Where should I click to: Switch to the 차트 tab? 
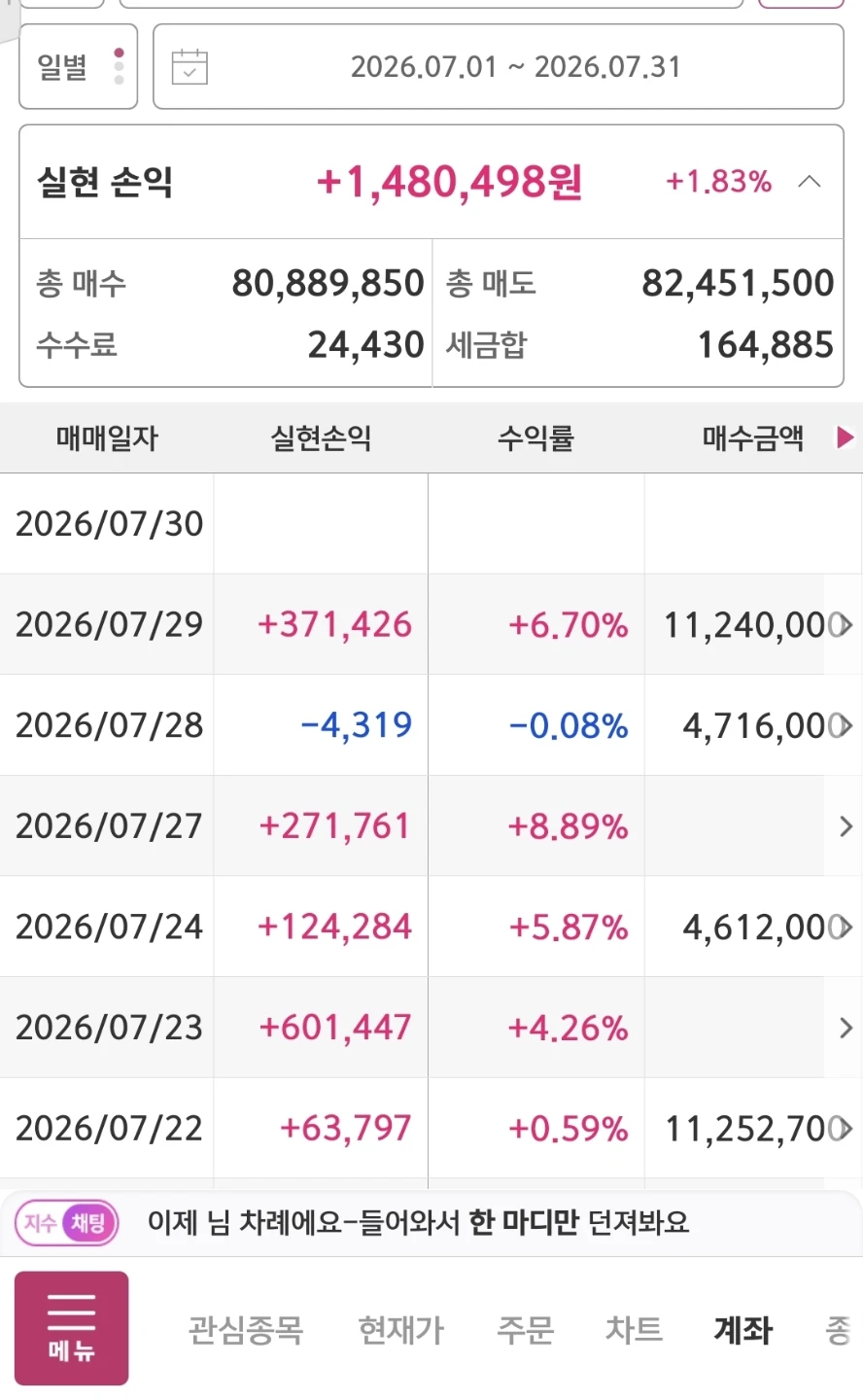tap(635, 1329)
